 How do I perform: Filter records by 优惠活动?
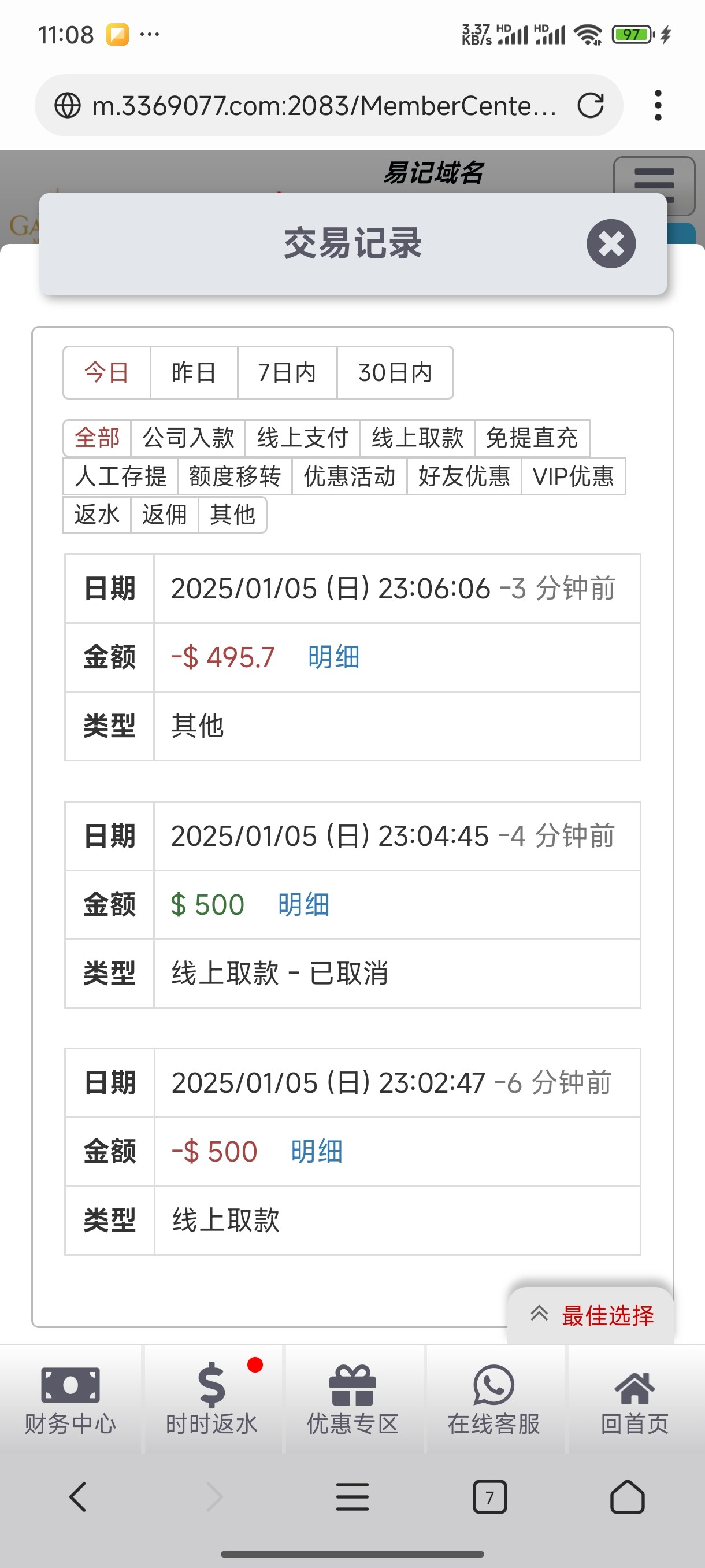349,476
